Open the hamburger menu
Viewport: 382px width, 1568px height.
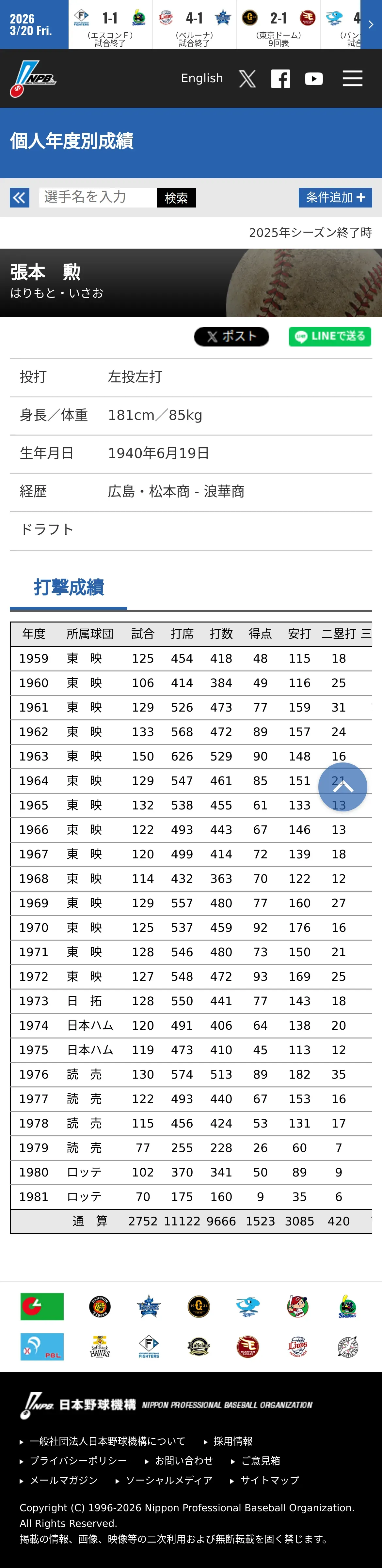(x=352, y=79)
